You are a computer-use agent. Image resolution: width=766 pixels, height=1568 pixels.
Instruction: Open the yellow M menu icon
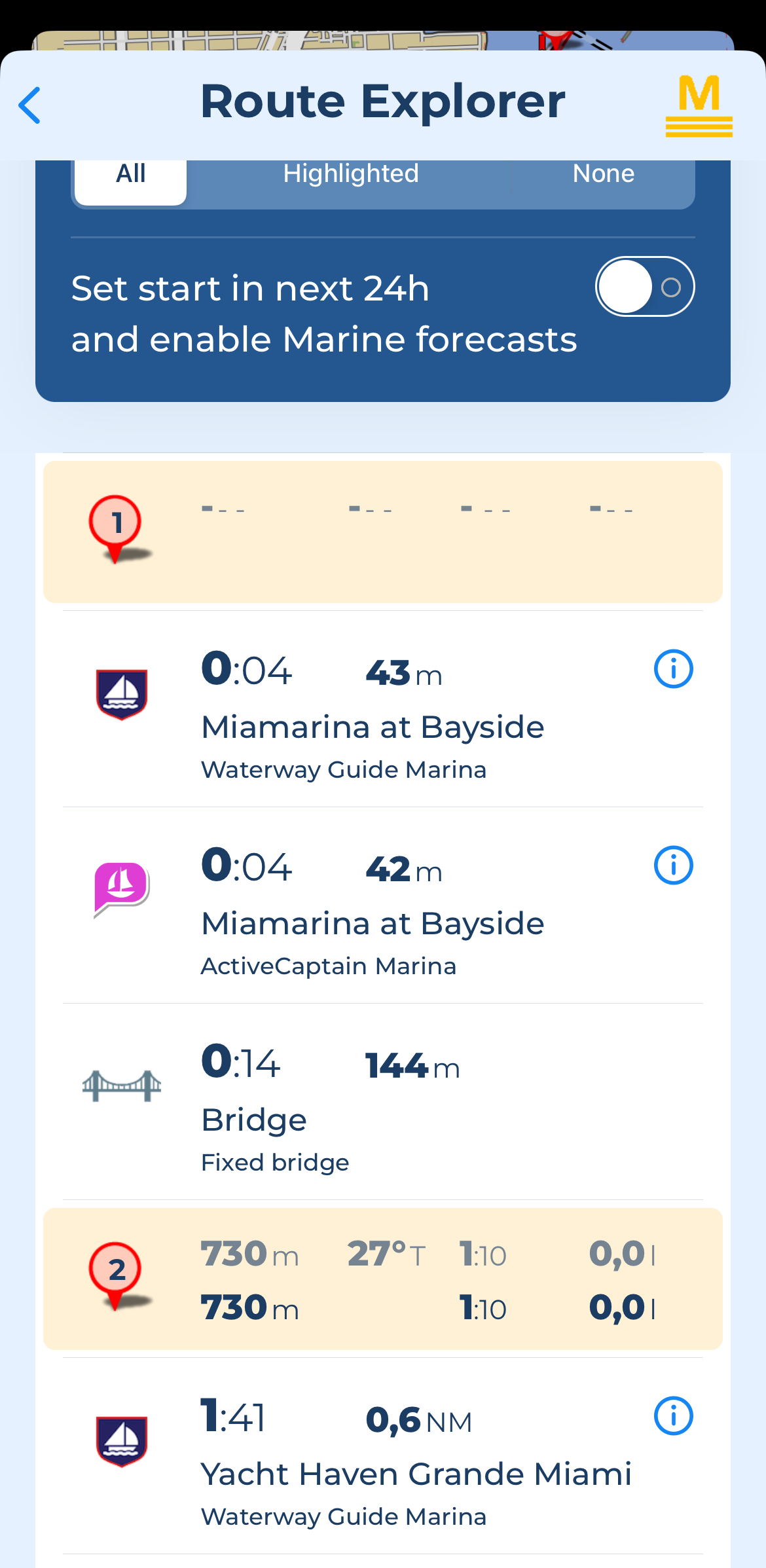pos(699,106)
